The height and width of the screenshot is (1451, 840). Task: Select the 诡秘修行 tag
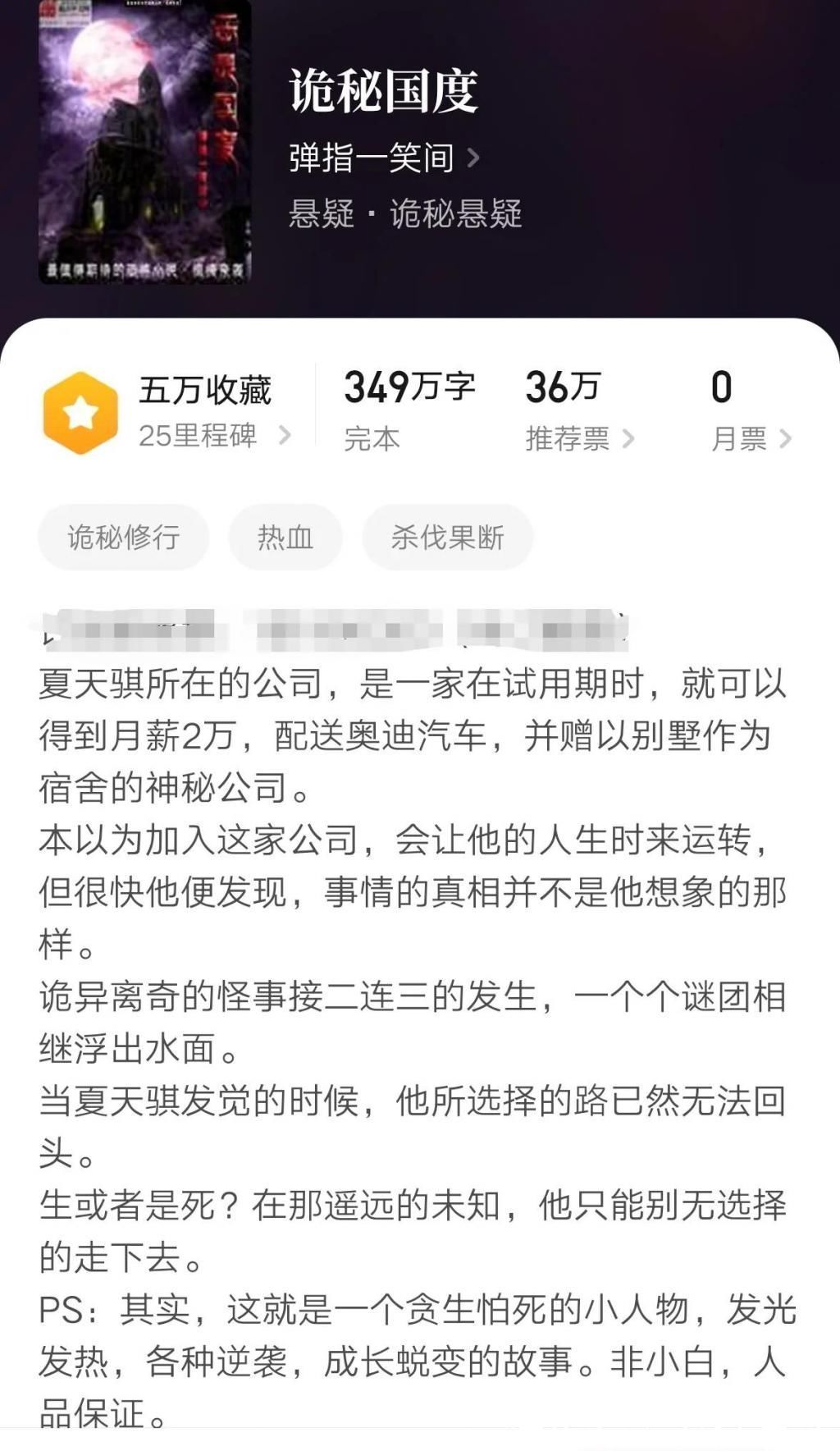[x=123, y=536]
